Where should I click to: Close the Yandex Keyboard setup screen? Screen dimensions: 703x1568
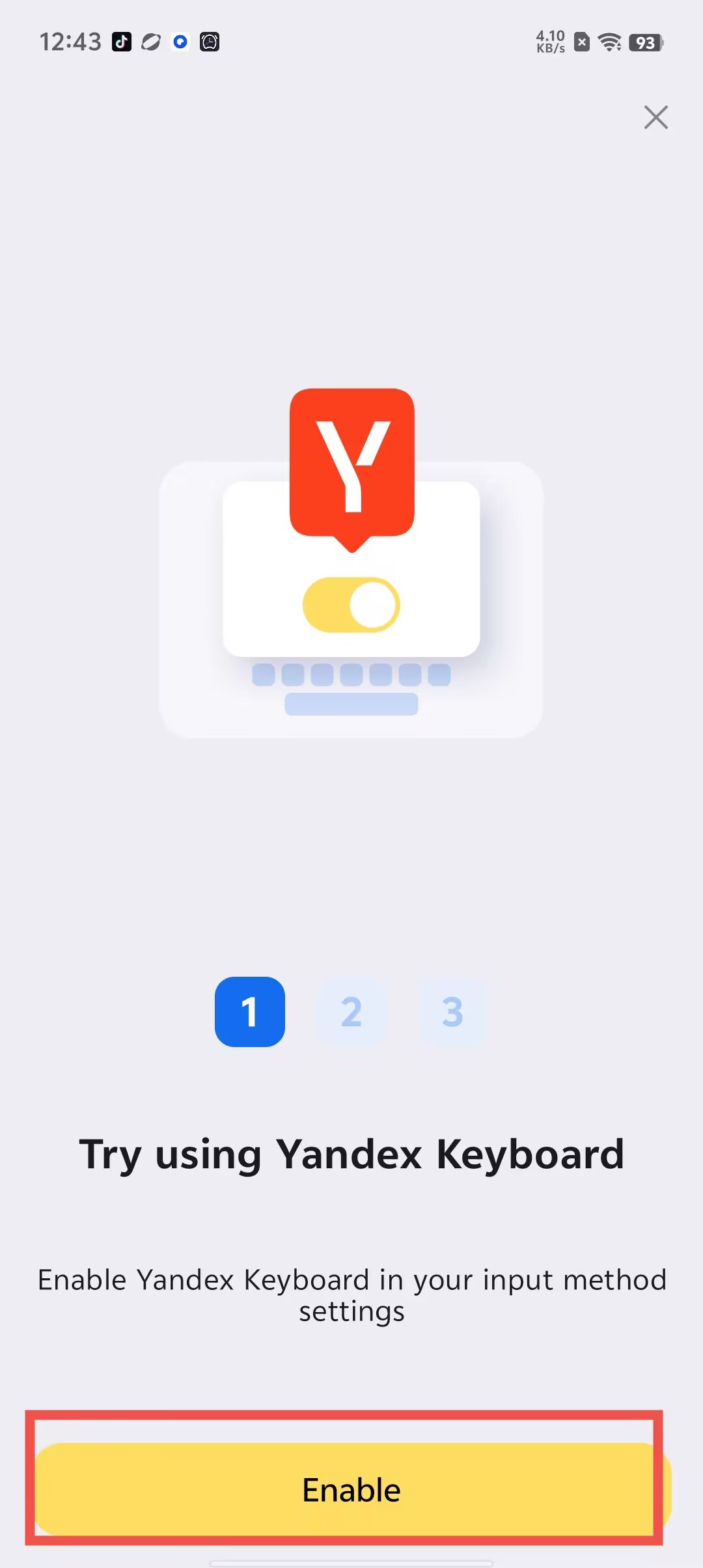[x=655, y=117]
